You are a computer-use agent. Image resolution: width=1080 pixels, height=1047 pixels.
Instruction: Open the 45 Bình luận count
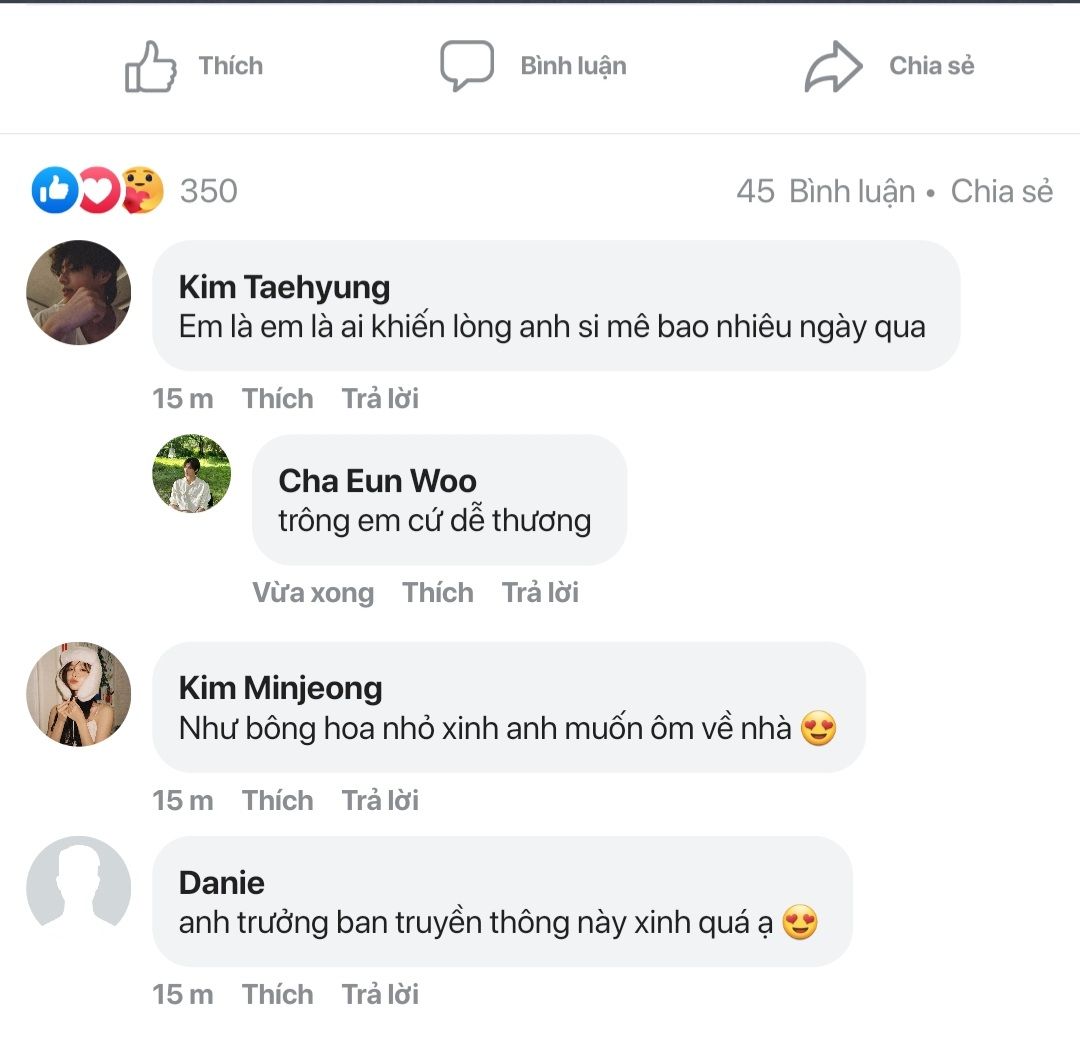[x=826, y=191]
